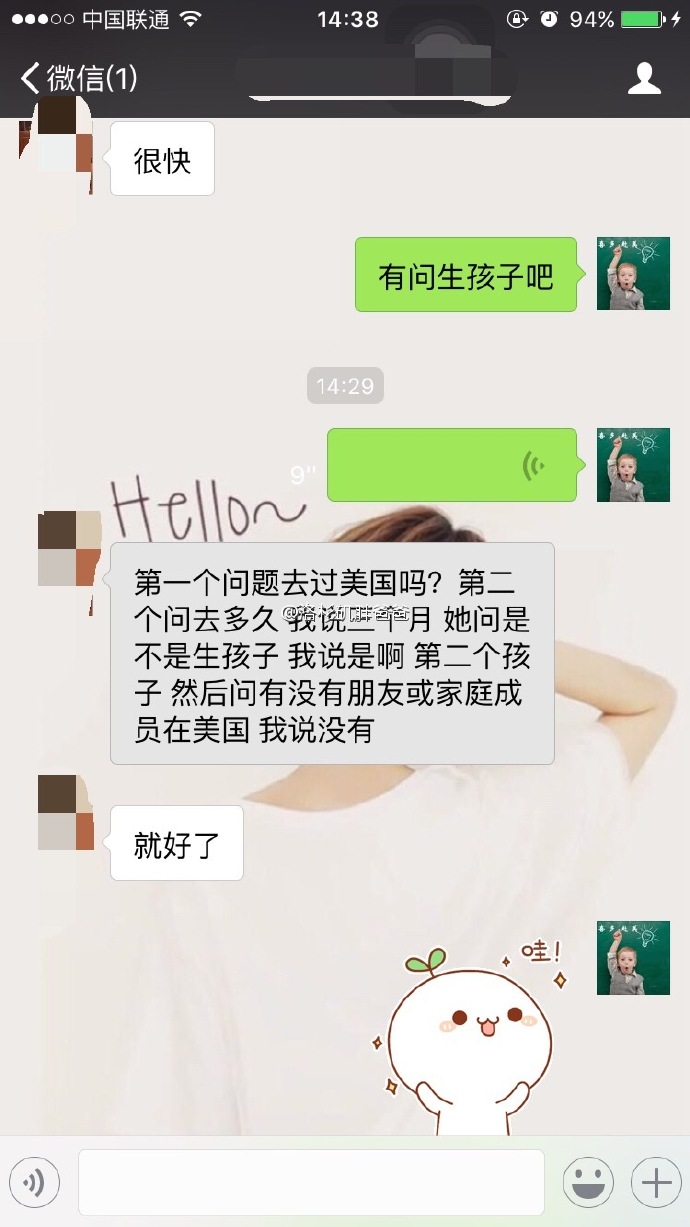Open the chat info profile icon
This screenshot has height=1227, width=690.
[644, 78]
